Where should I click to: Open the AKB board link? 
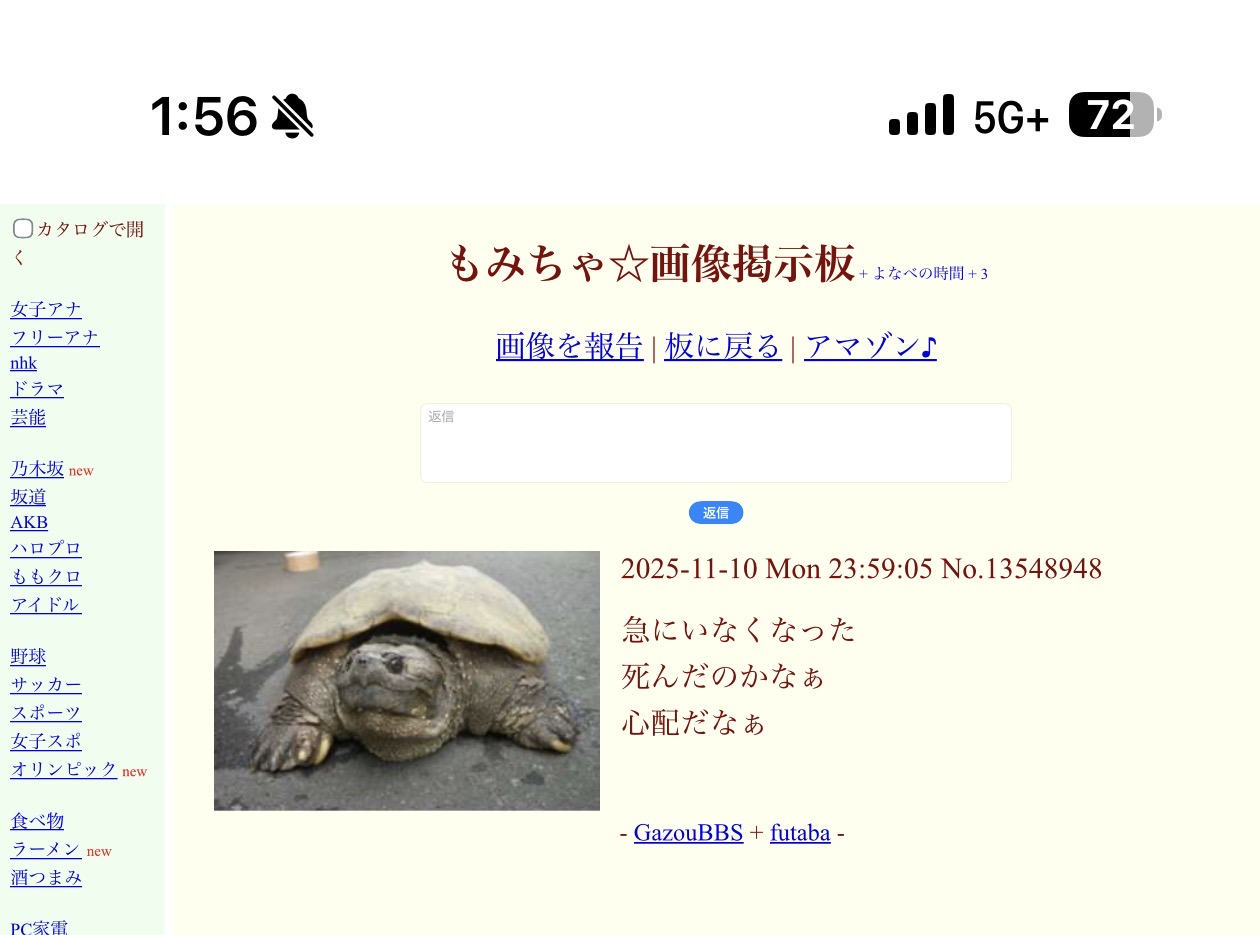(x=29, y=522)
